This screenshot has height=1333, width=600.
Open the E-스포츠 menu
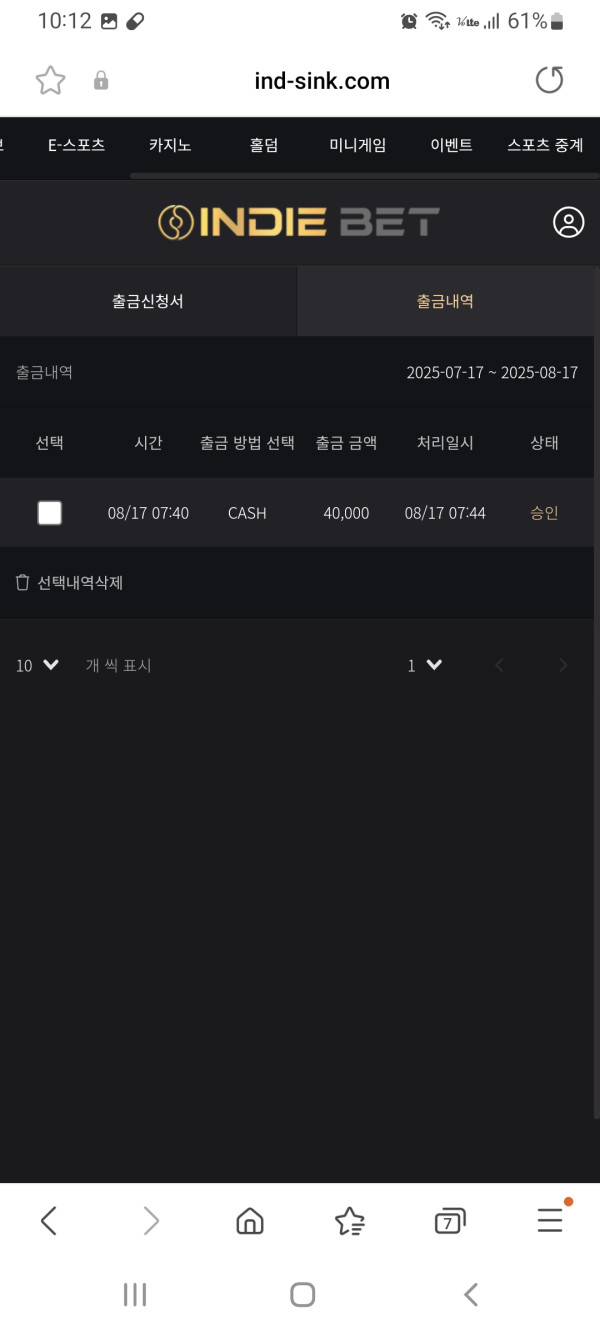76,145
